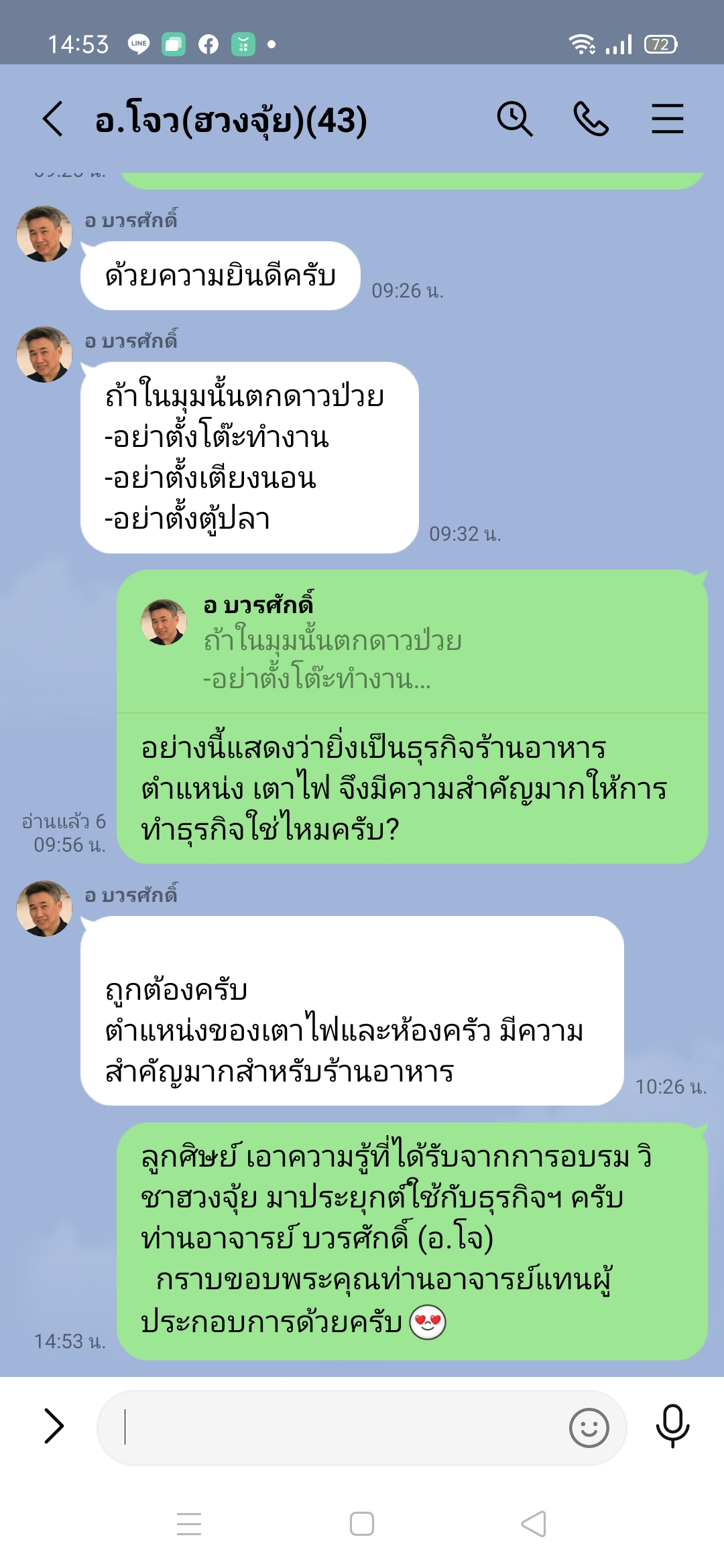Tap system home button

click(362, 1524)
